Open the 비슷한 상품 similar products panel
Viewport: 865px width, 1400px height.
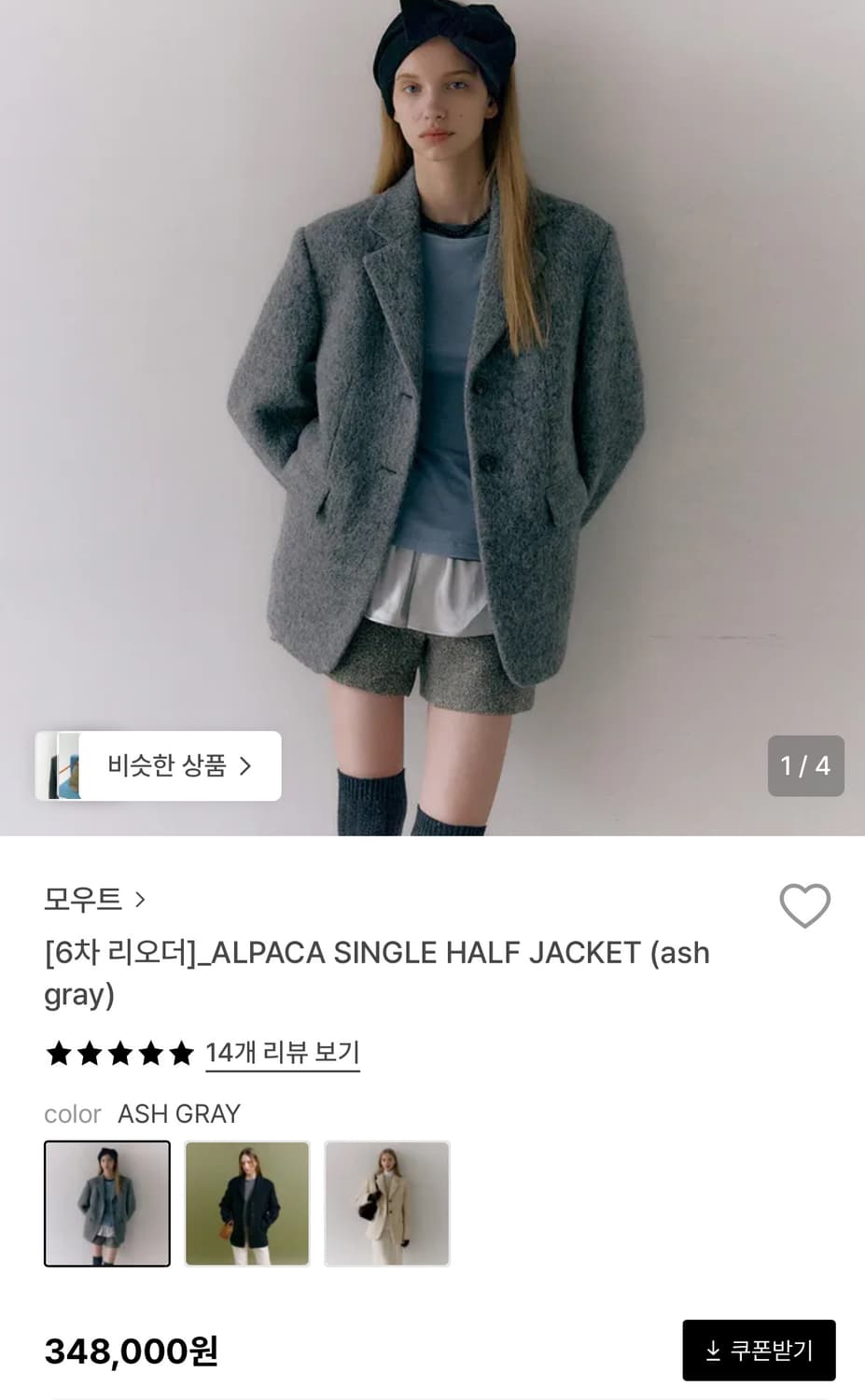pyautogui.click(x=157, y=765)
